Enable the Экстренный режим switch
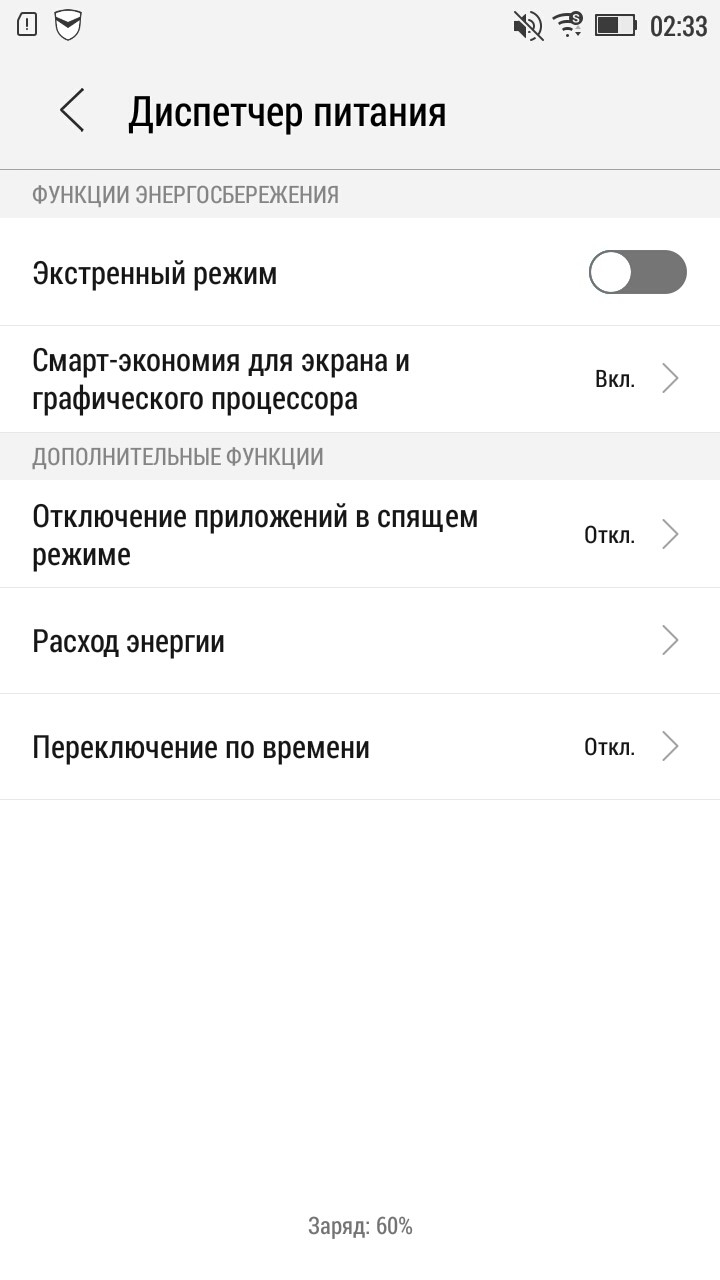The width and height of the screenshot is (720, 1280). 637,272
